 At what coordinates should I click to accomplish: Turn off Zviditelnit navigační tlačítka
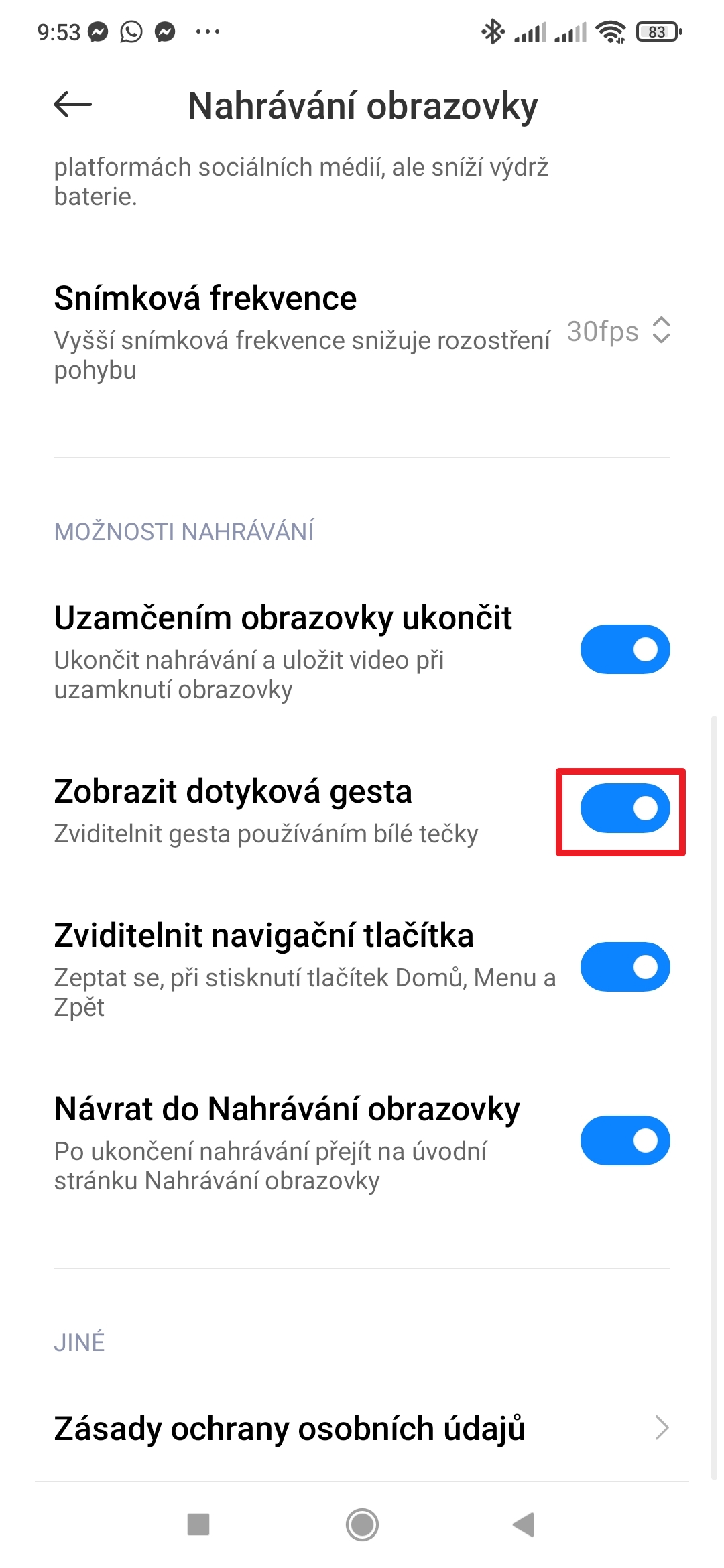click(625, 967)
